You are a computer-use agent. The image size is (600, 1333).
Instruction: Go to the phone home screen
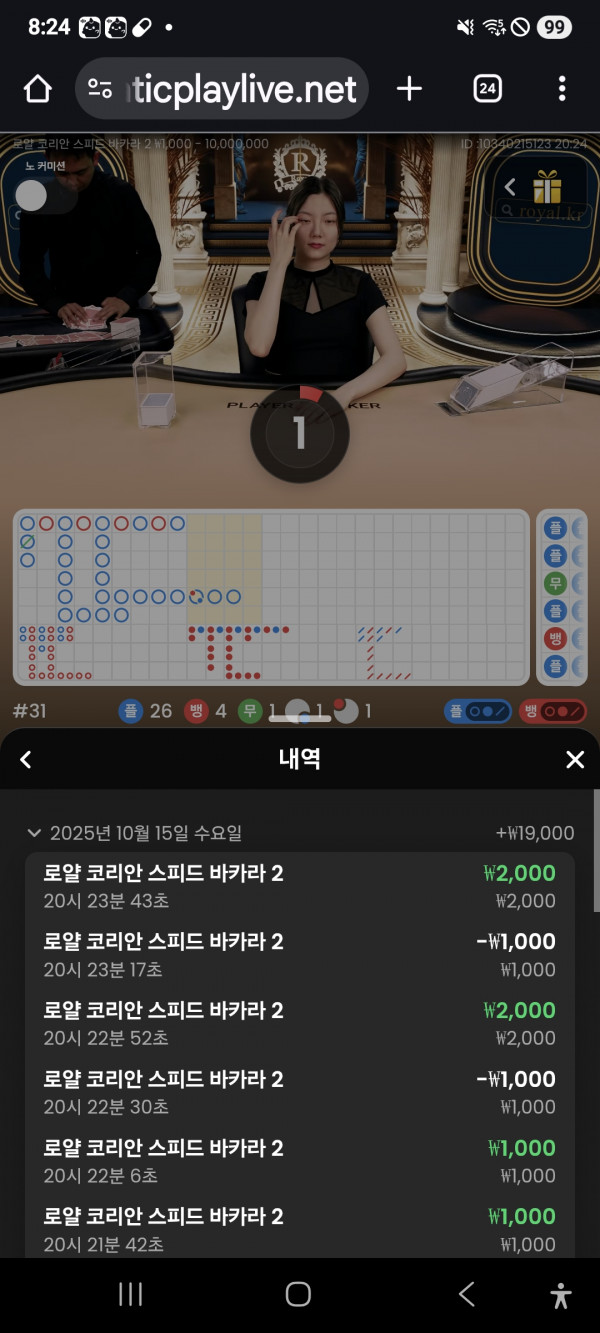[x=298, y=1295]
